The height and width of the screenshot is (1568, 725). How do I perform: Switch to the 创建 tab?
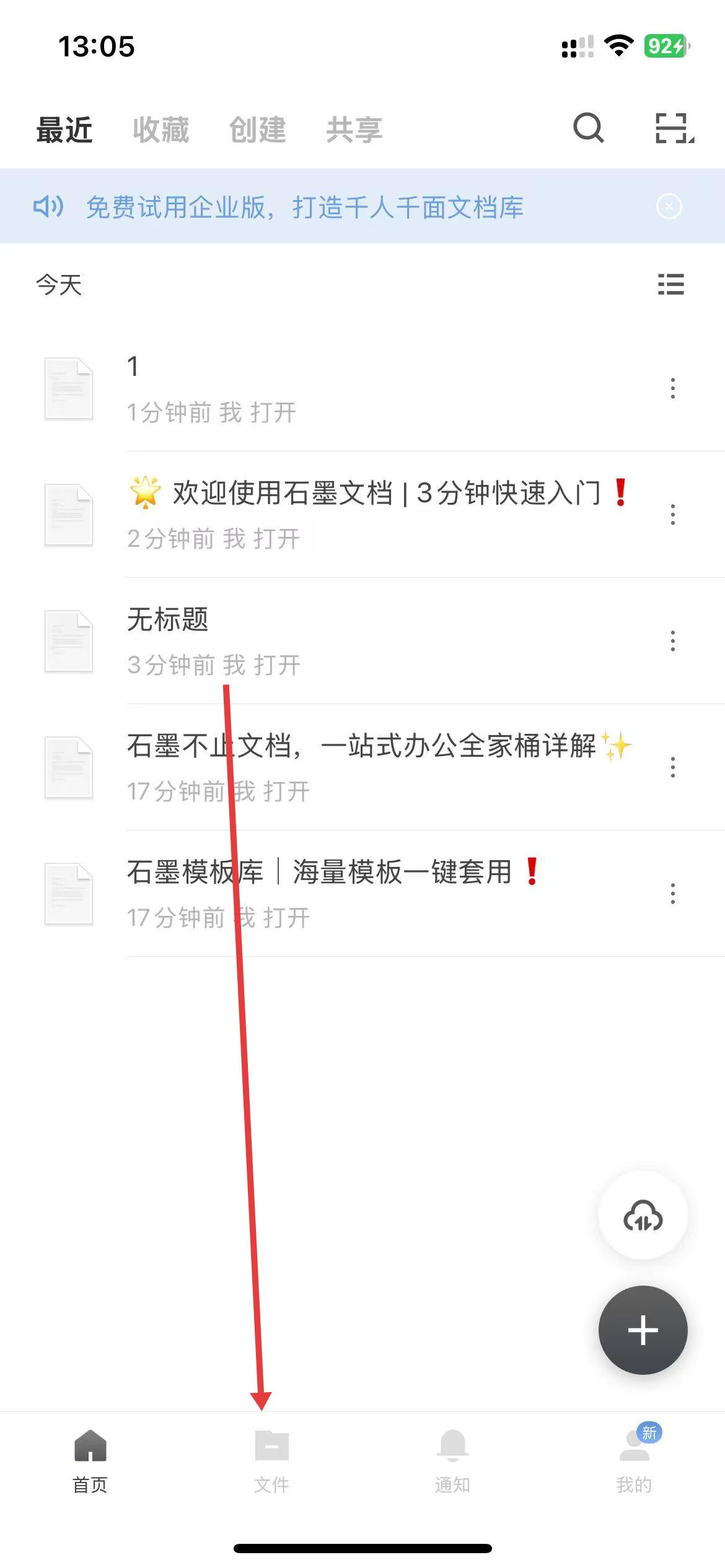pyautogui.click(x=257, y=130)
